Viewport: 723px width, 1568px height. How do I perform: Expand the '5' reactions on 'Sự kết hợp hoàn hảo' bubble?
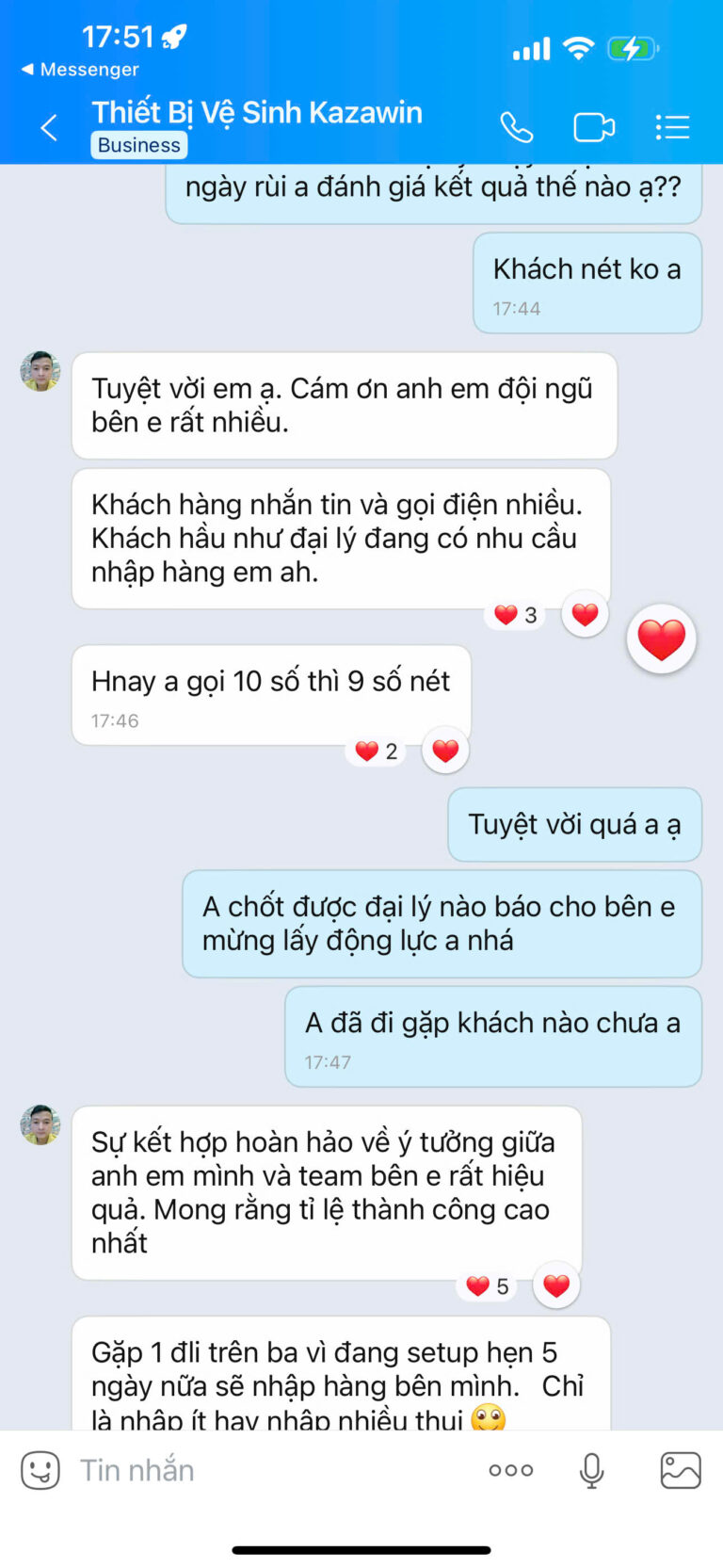click(x=486, y=1284)
